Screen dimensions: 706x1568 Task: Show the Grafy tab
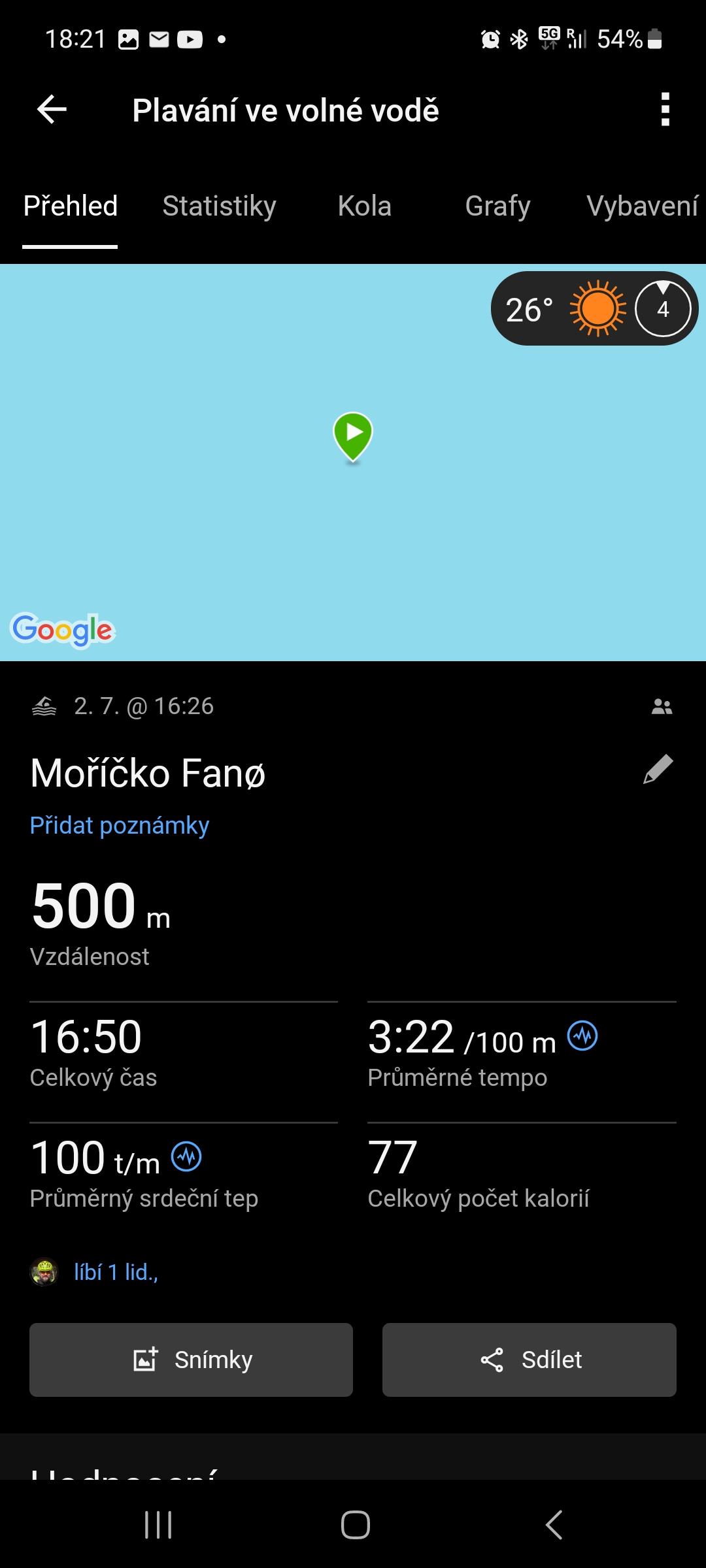(497, 206)
